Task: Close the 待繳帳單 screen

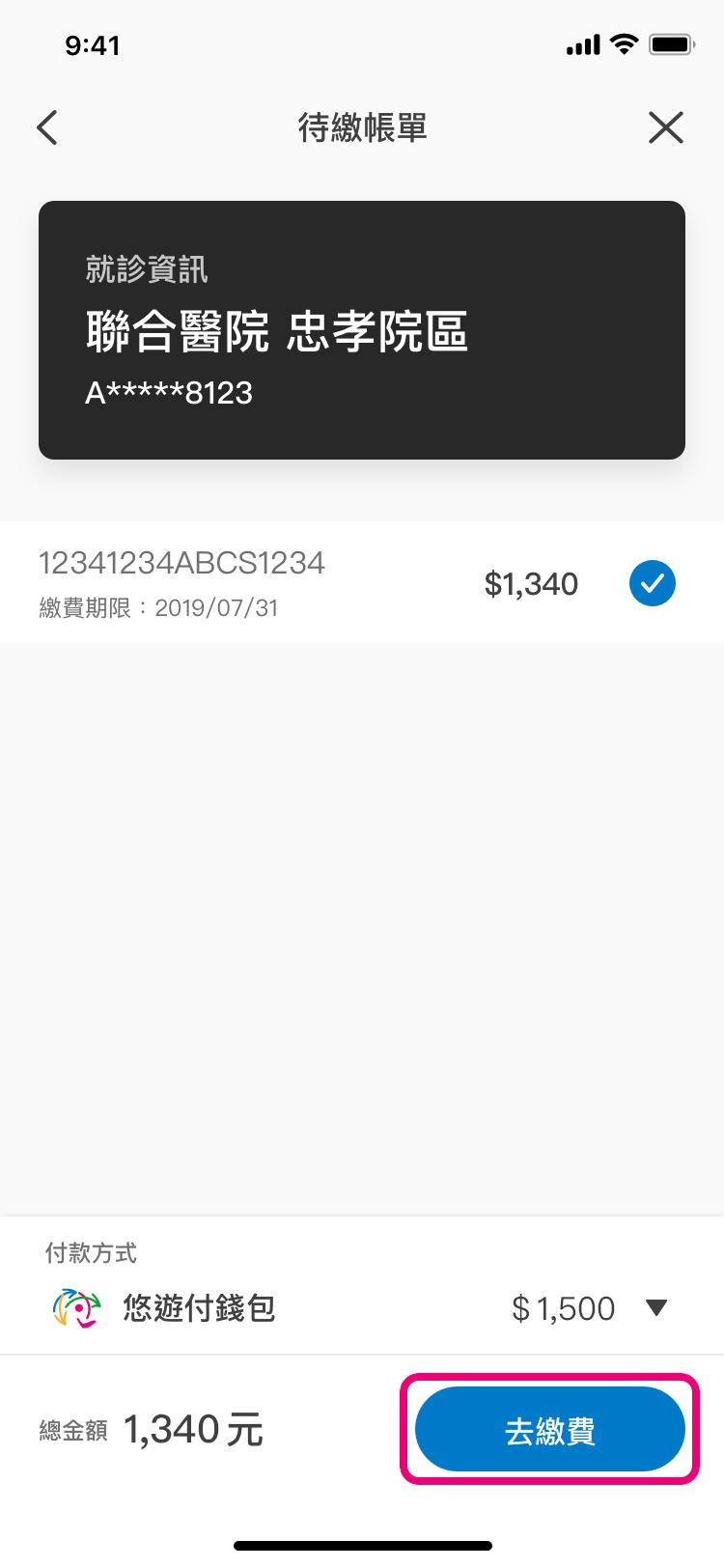Action: (665, 127)
